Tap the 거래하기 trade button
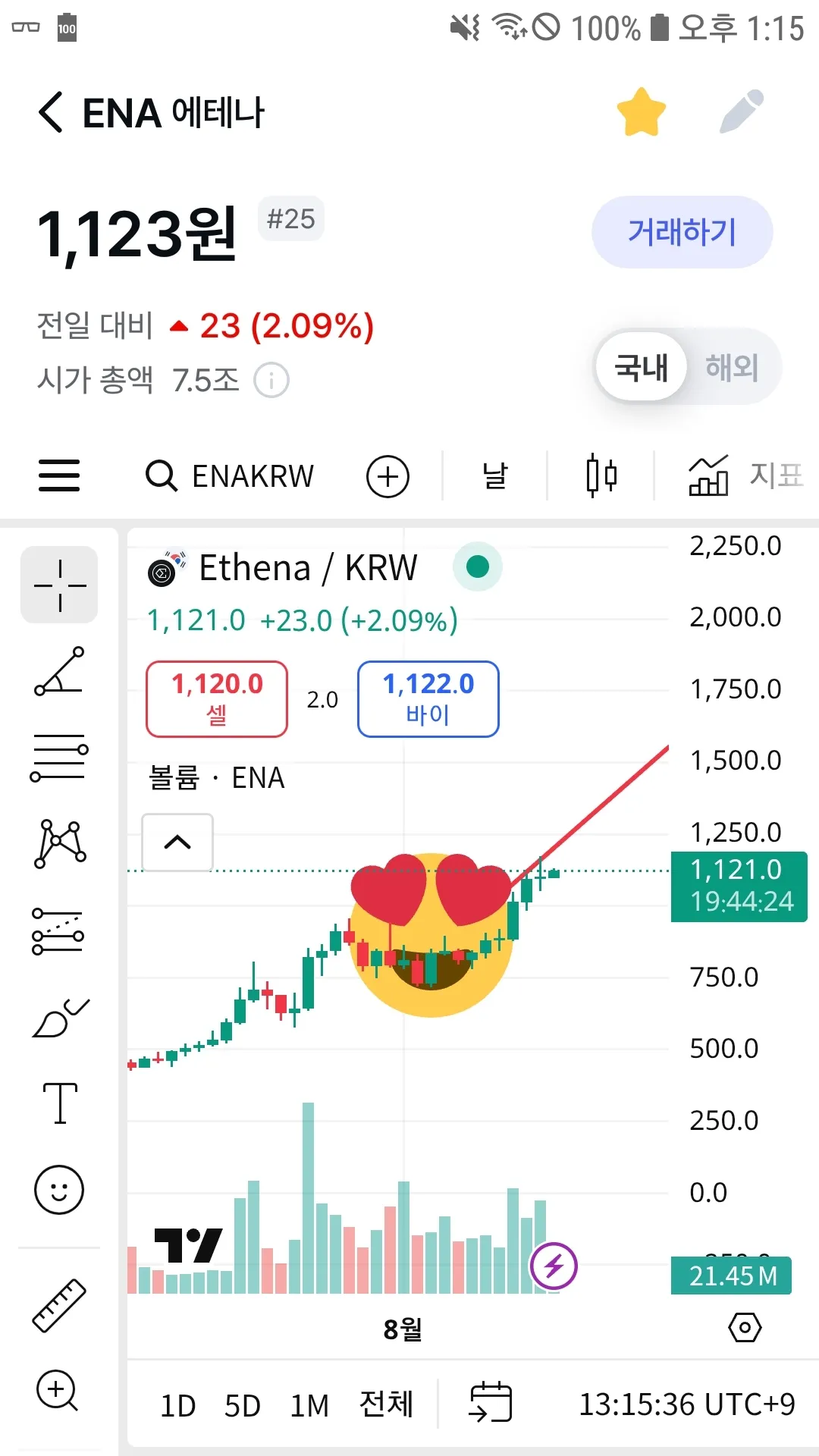 click(682, 232)
